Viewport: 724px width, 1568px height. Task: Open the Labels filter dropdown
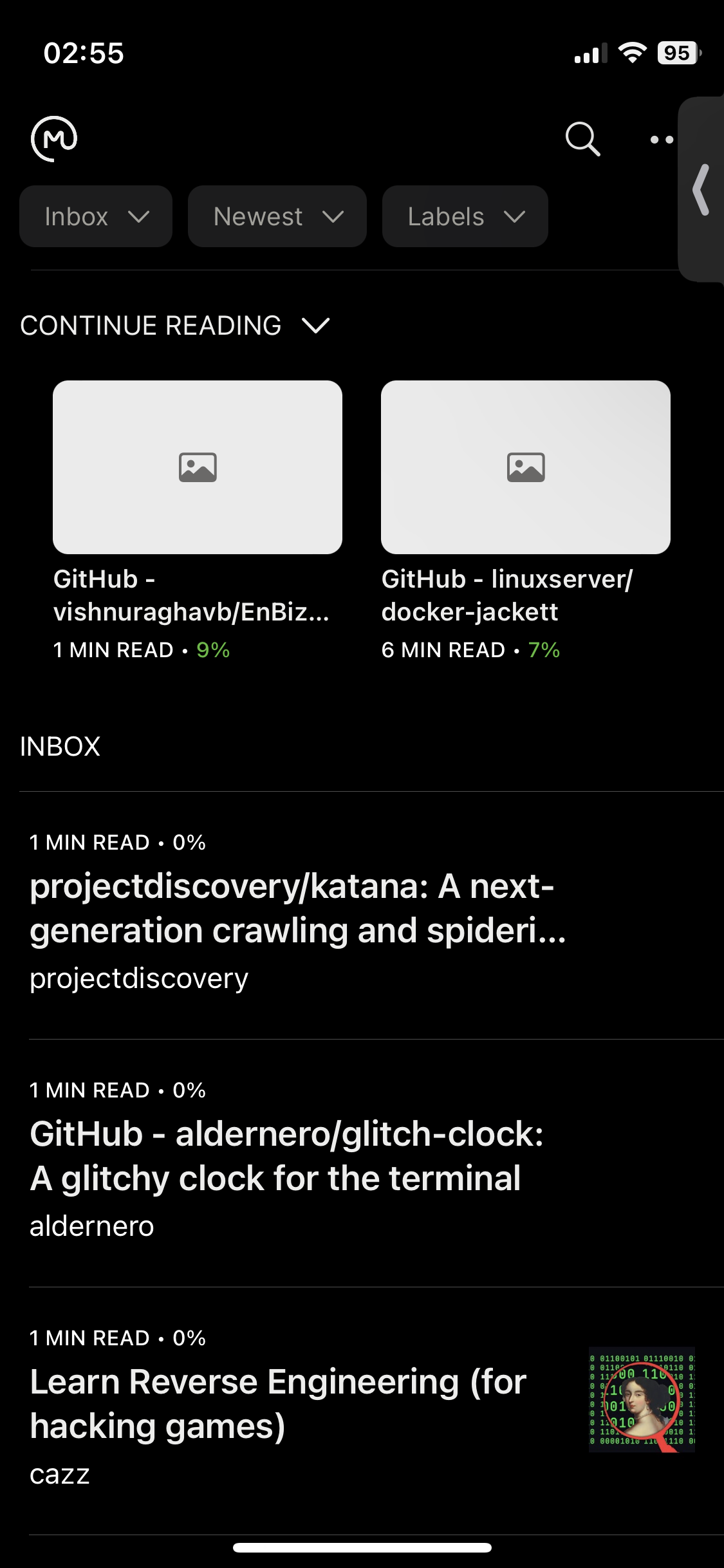(465, 216)
